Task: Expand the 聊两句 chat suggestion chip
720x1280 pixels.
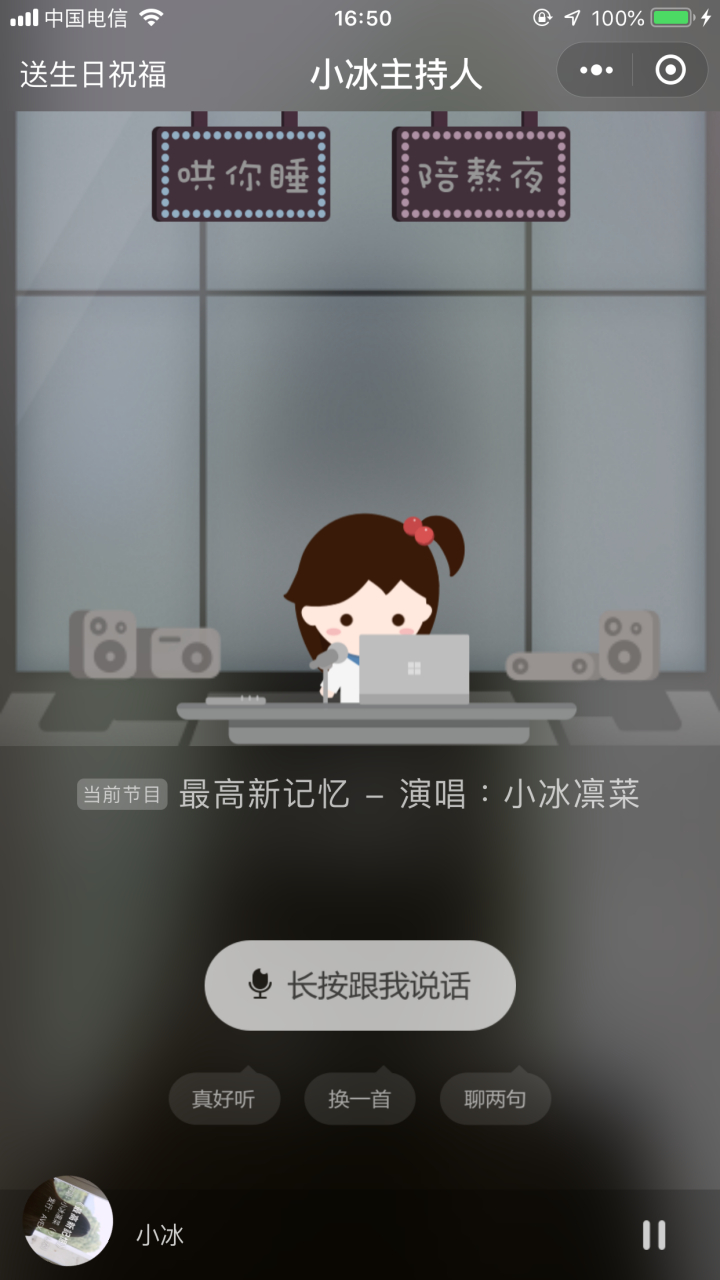Action: (x=494, y=1098)
